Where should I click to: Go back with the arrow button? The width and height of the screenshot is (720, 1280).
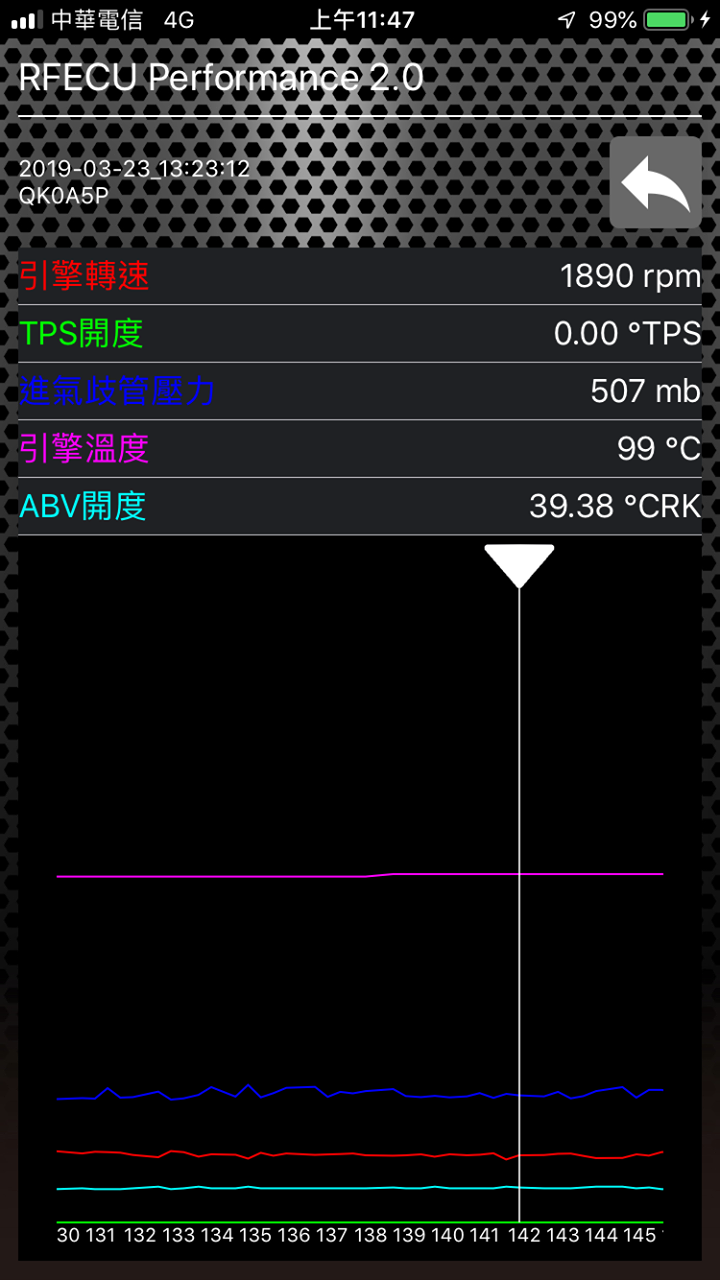pyautogui.click(x=656, y=183)
